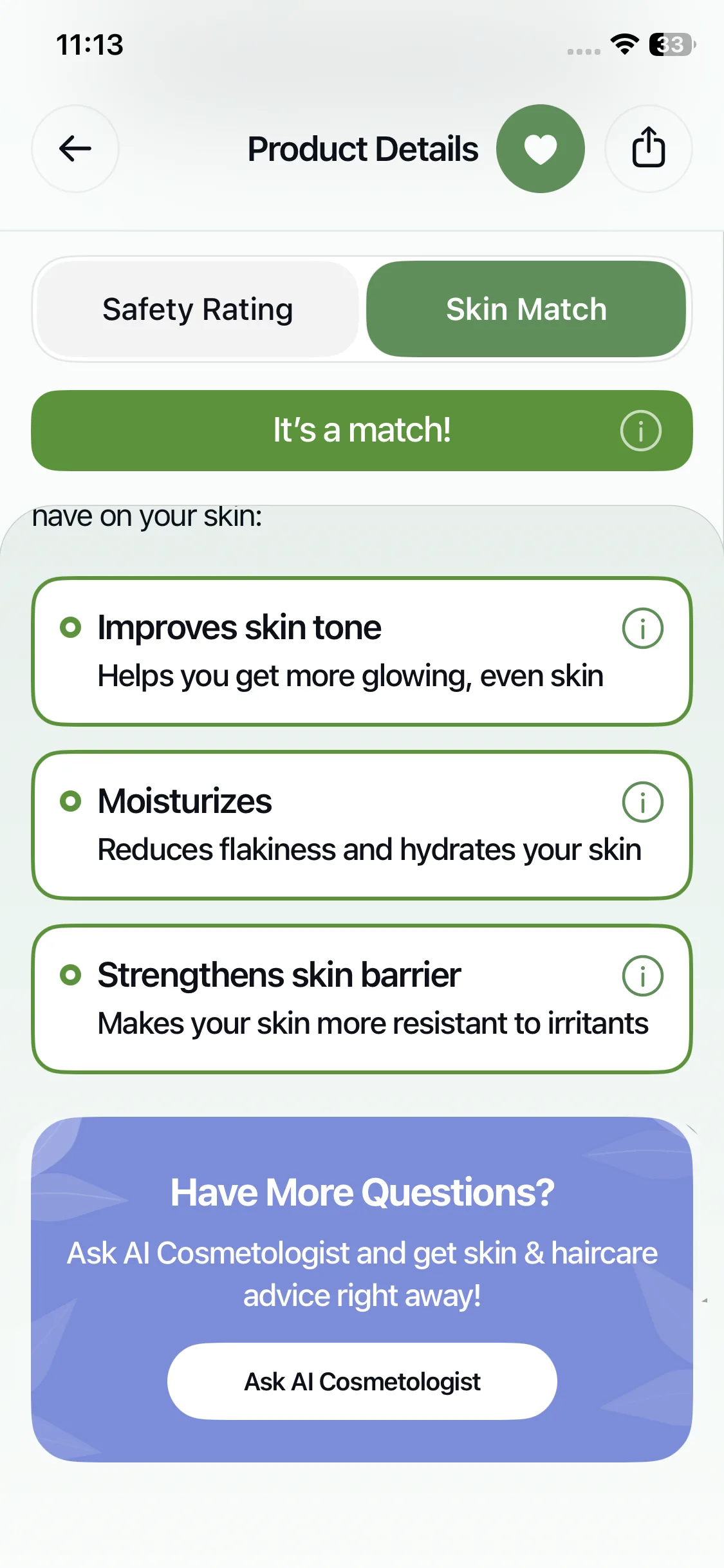View info about Moisturizes
Viewport: 724px width, 1568px height.
point(642,802)
